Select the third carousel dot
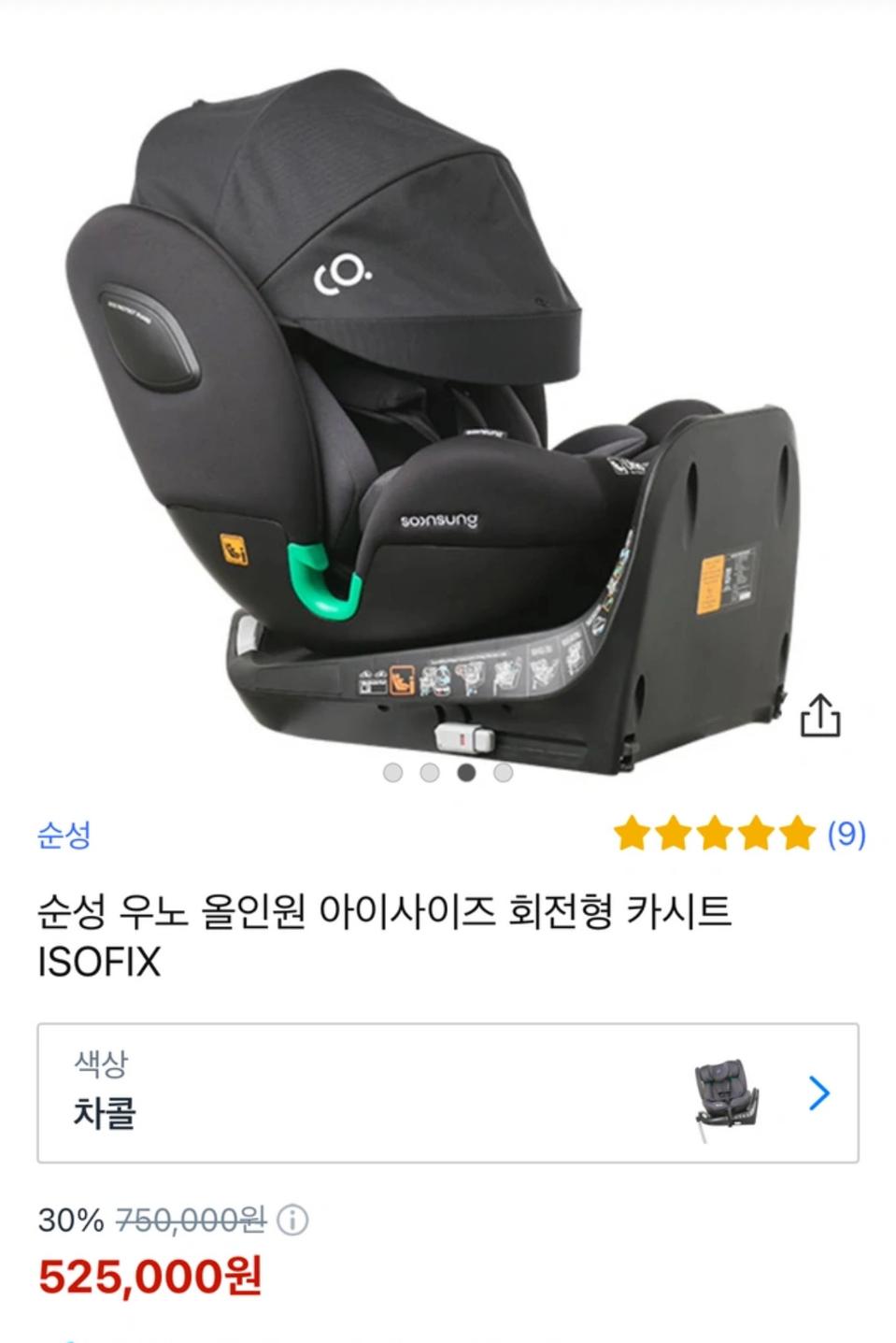This screenshot has height=1343, width=896. click(x=467, y=772)
